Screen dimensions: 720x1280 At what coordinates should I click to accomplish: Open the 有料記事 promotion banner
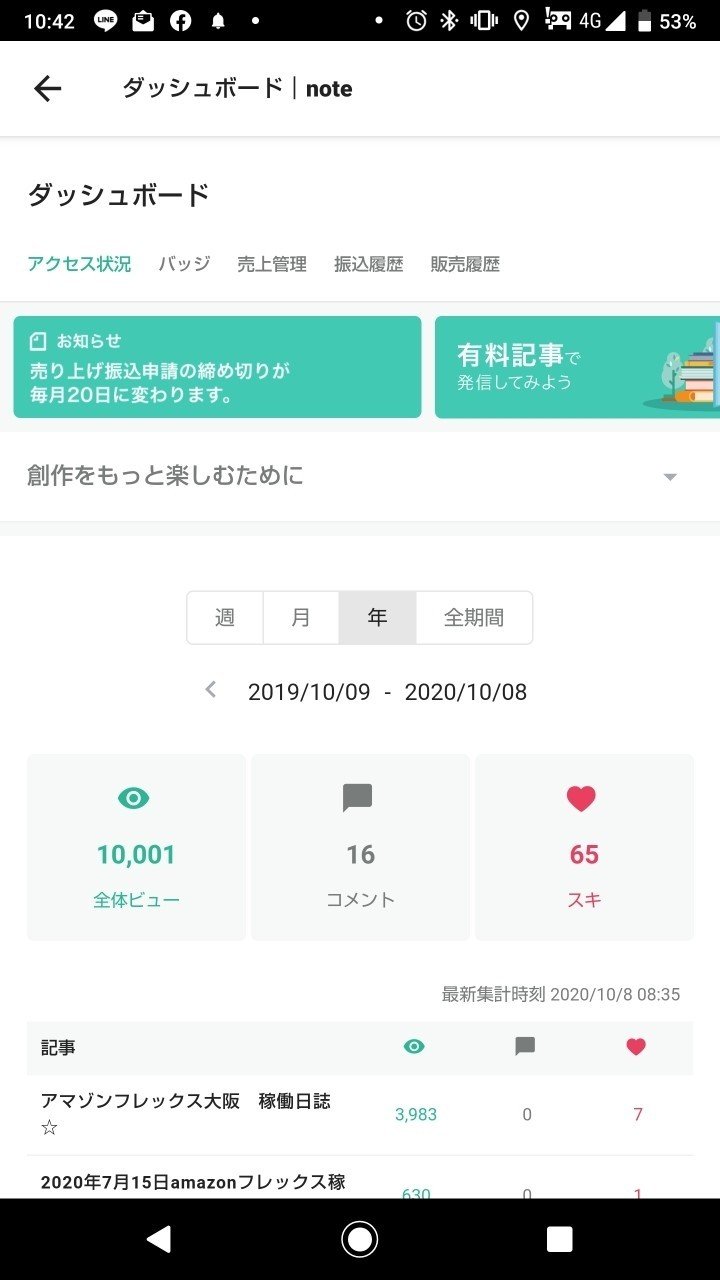(x=577, y=367)
